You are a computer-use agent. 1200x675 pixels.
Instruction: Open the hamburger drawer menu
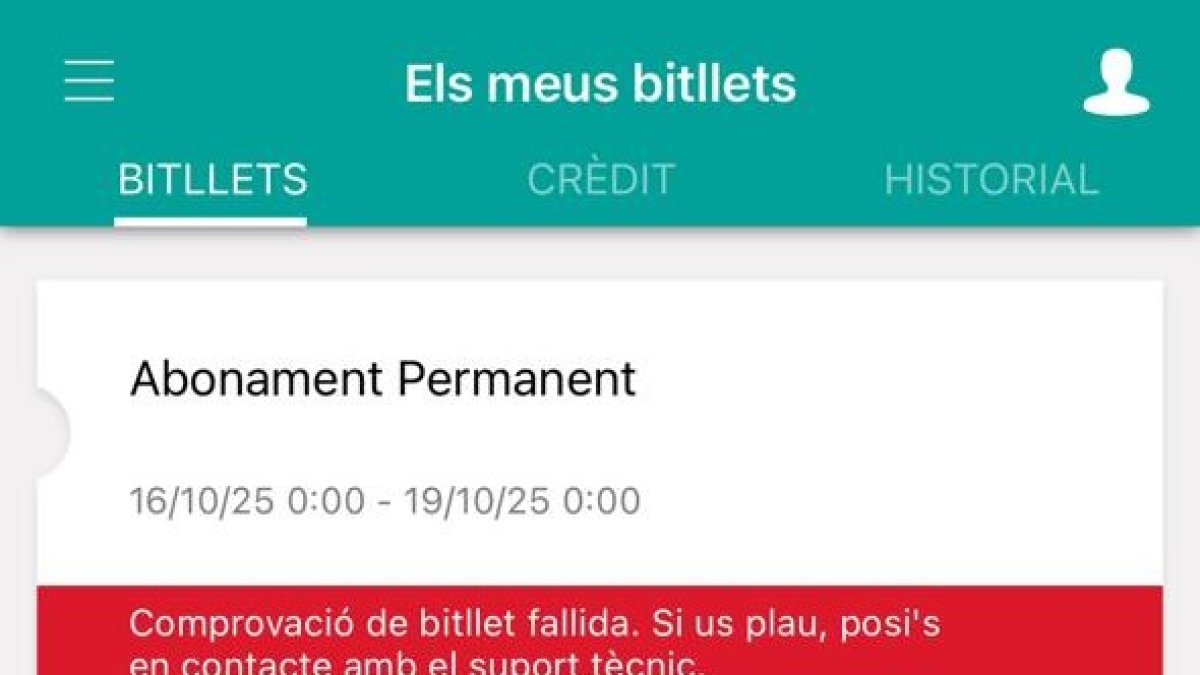click(x=90, y=81)
